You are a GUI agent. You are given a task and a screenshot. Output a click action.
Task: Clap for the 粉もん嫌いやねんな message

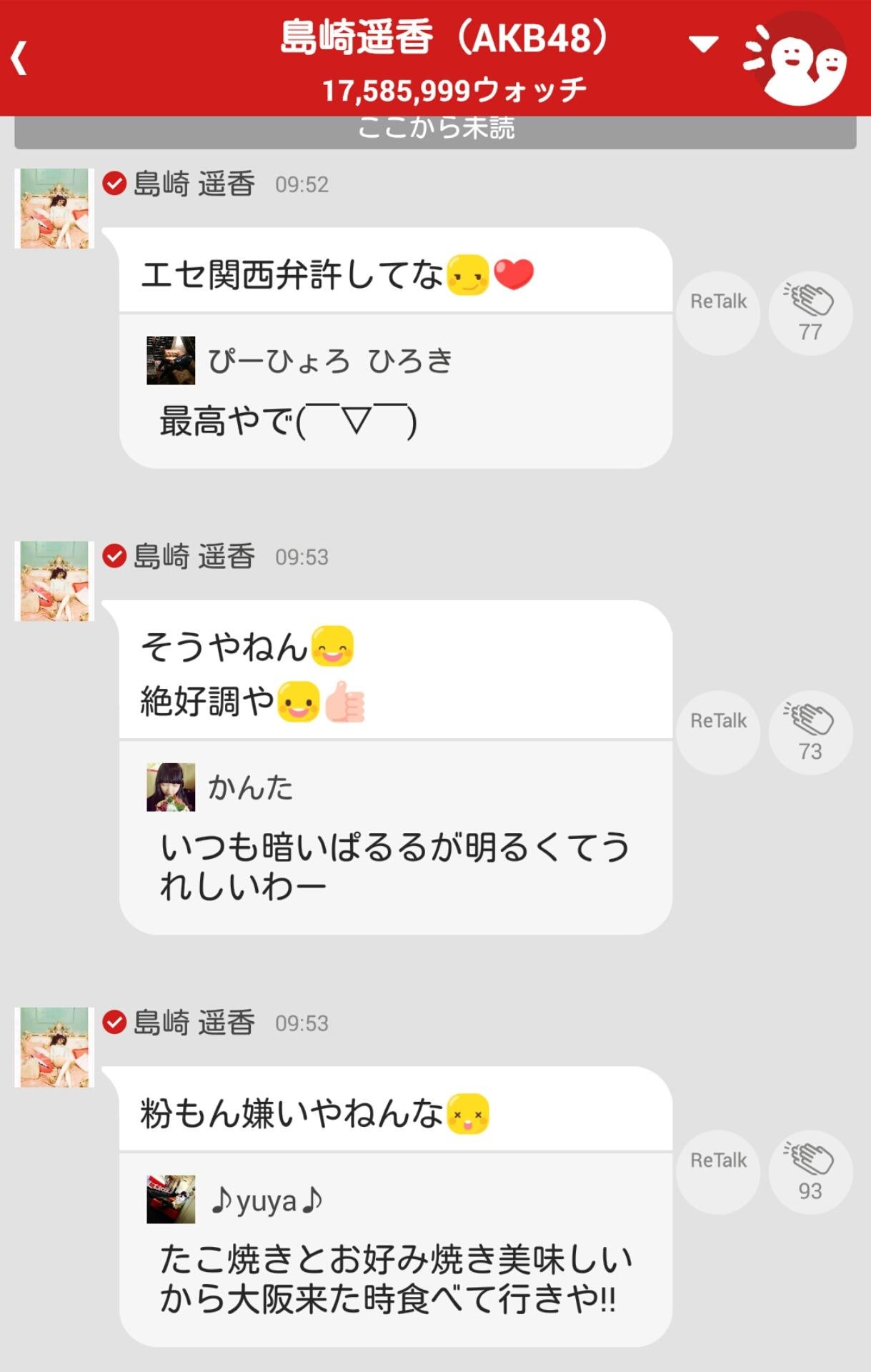(810, 1172)
